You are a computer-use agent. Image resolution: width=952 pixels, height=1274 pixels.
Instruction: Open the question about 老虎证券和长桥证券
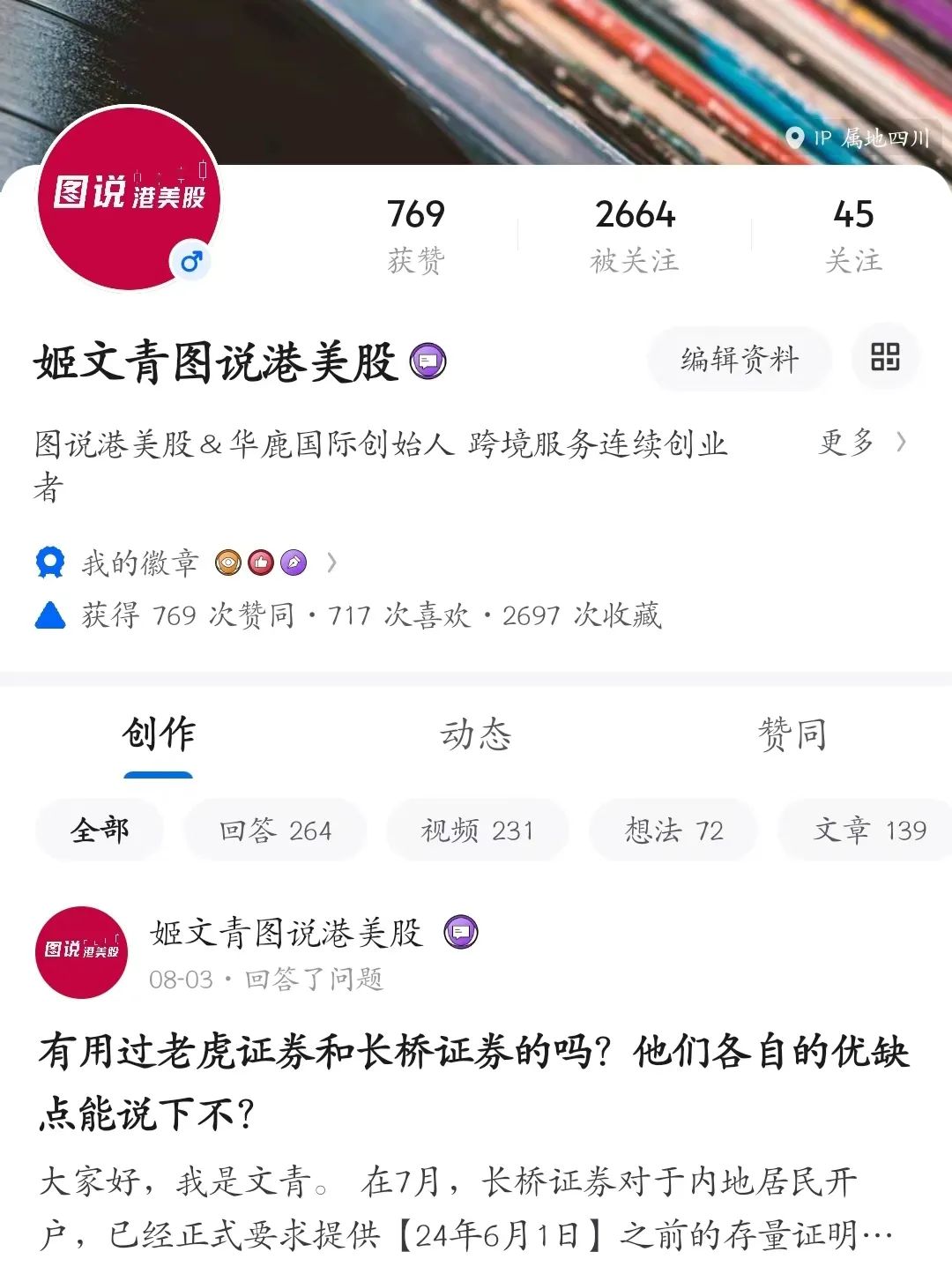[x=476, y=1076]
